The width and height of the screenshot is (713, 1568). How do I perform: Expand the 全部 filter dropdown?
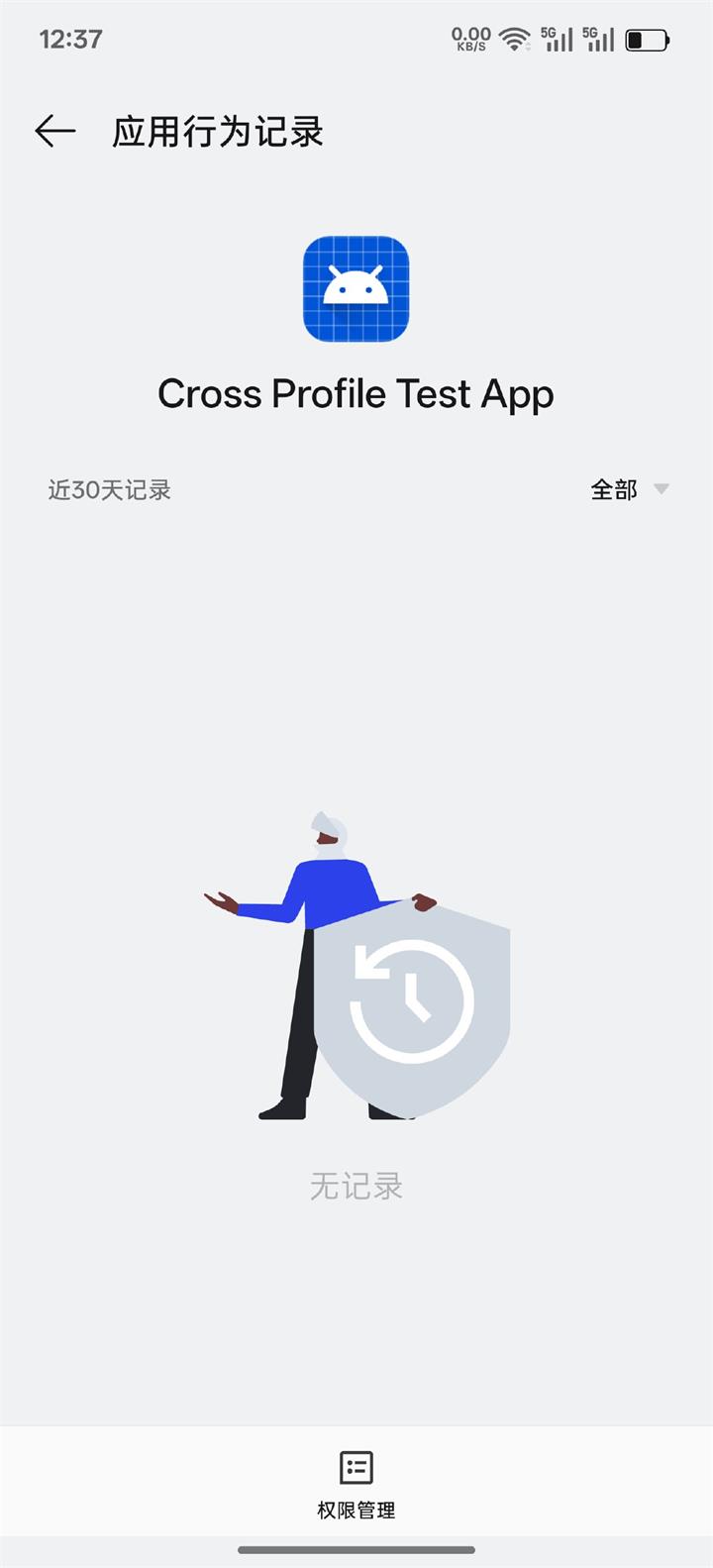[x=630, y=489]
